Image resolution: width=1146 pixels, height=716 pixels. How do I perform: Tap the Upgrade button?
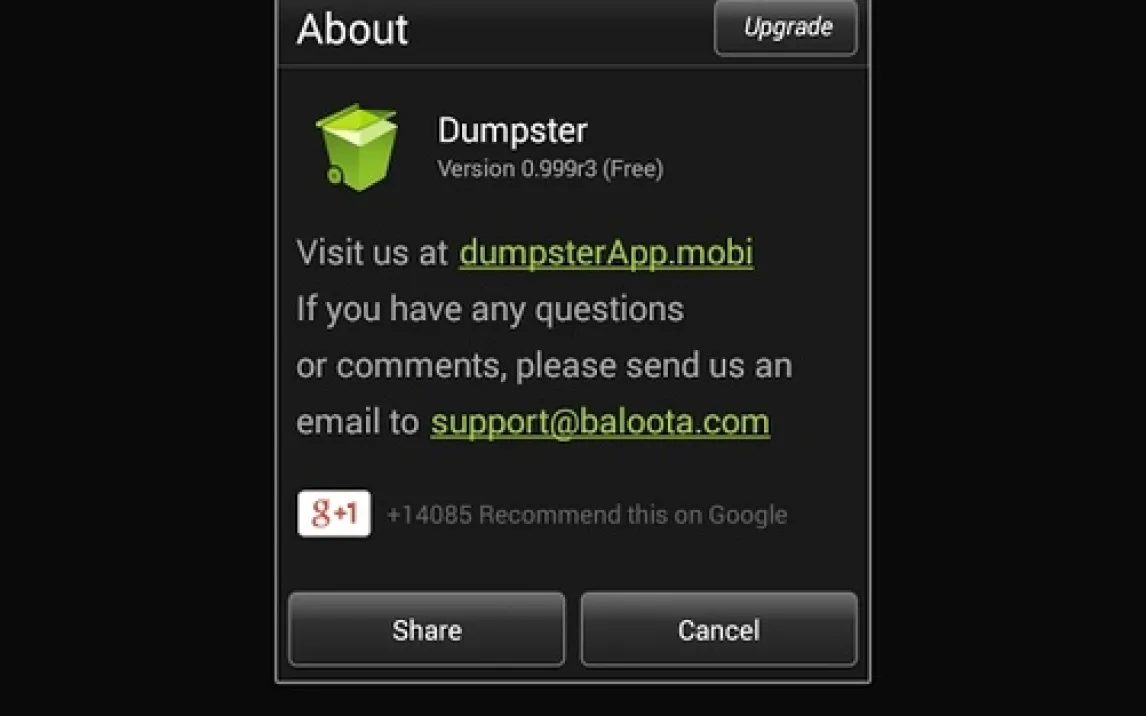point(786,28)
